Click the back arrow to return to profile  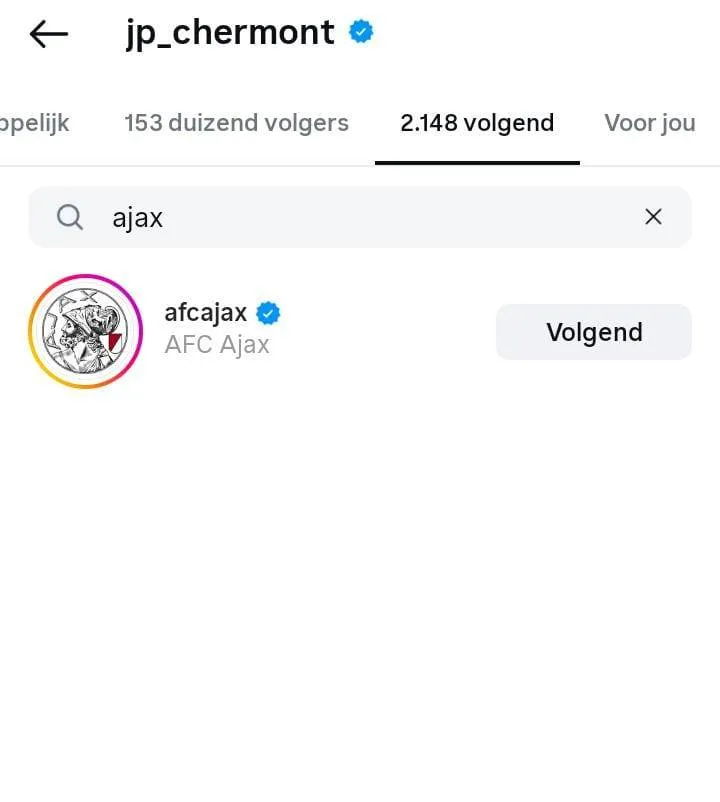click(x=47, y=33)
